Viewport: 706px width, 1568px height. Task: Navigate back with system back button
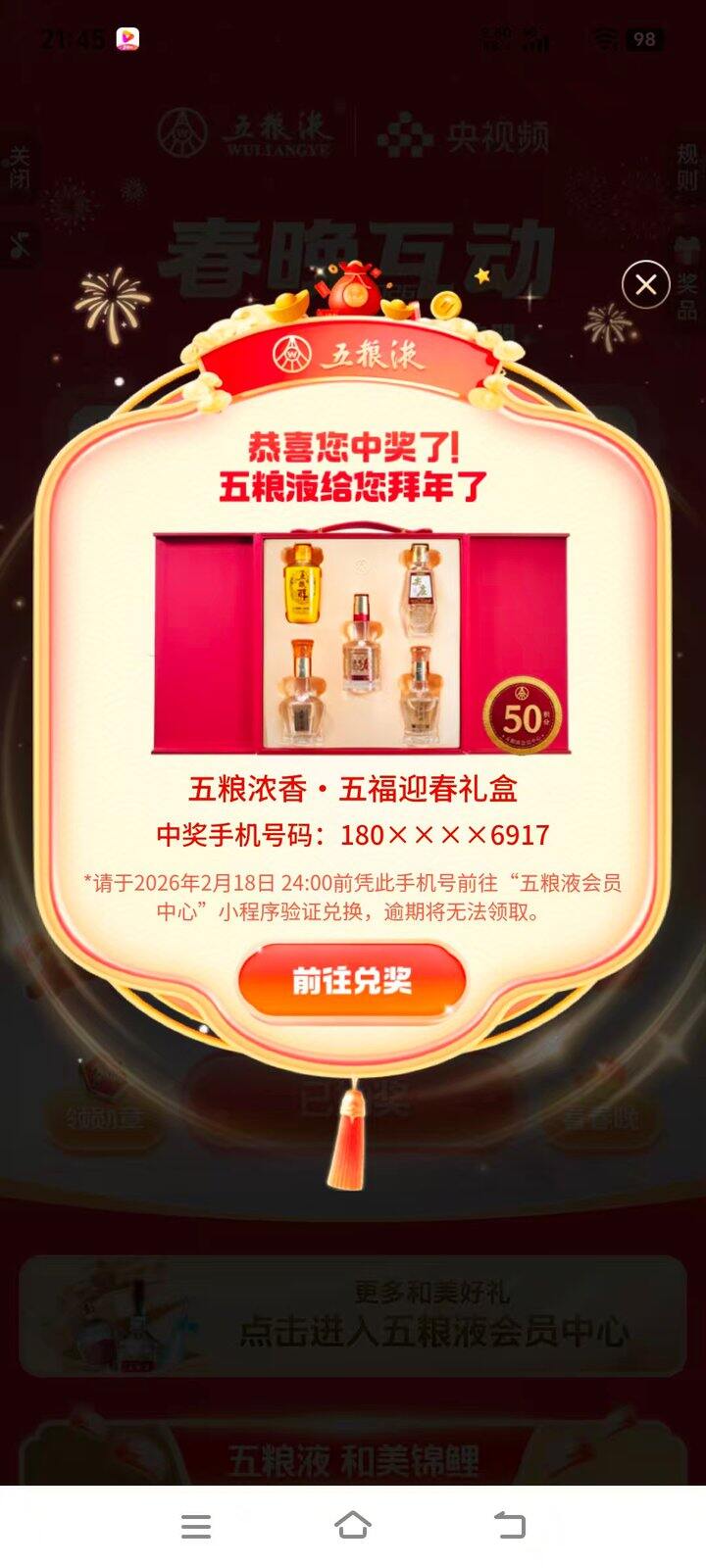pyautogui.click(x=509, y=1525)
